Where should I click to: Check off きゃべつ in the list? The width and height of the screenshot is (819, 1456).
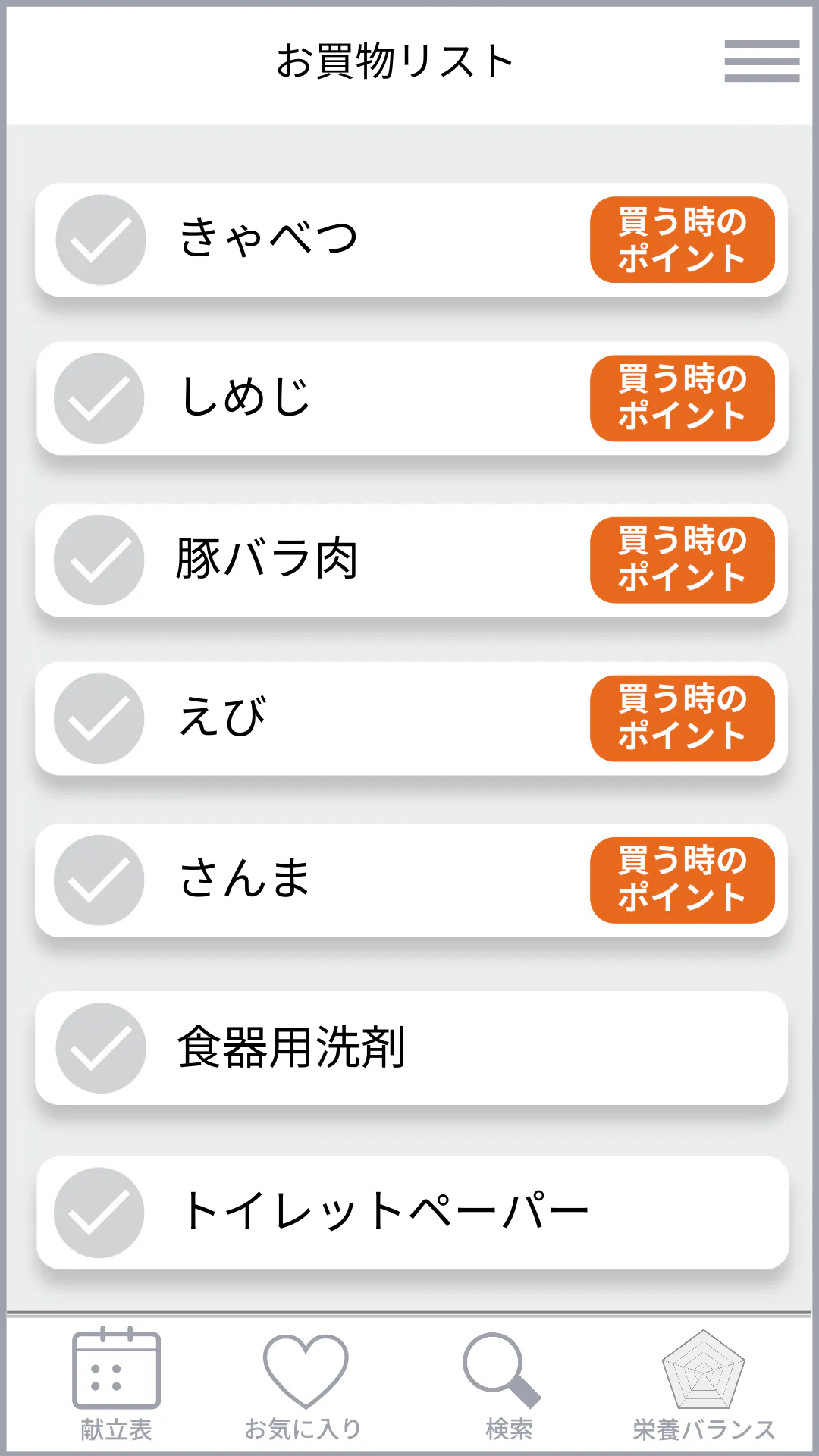(101, 240)
